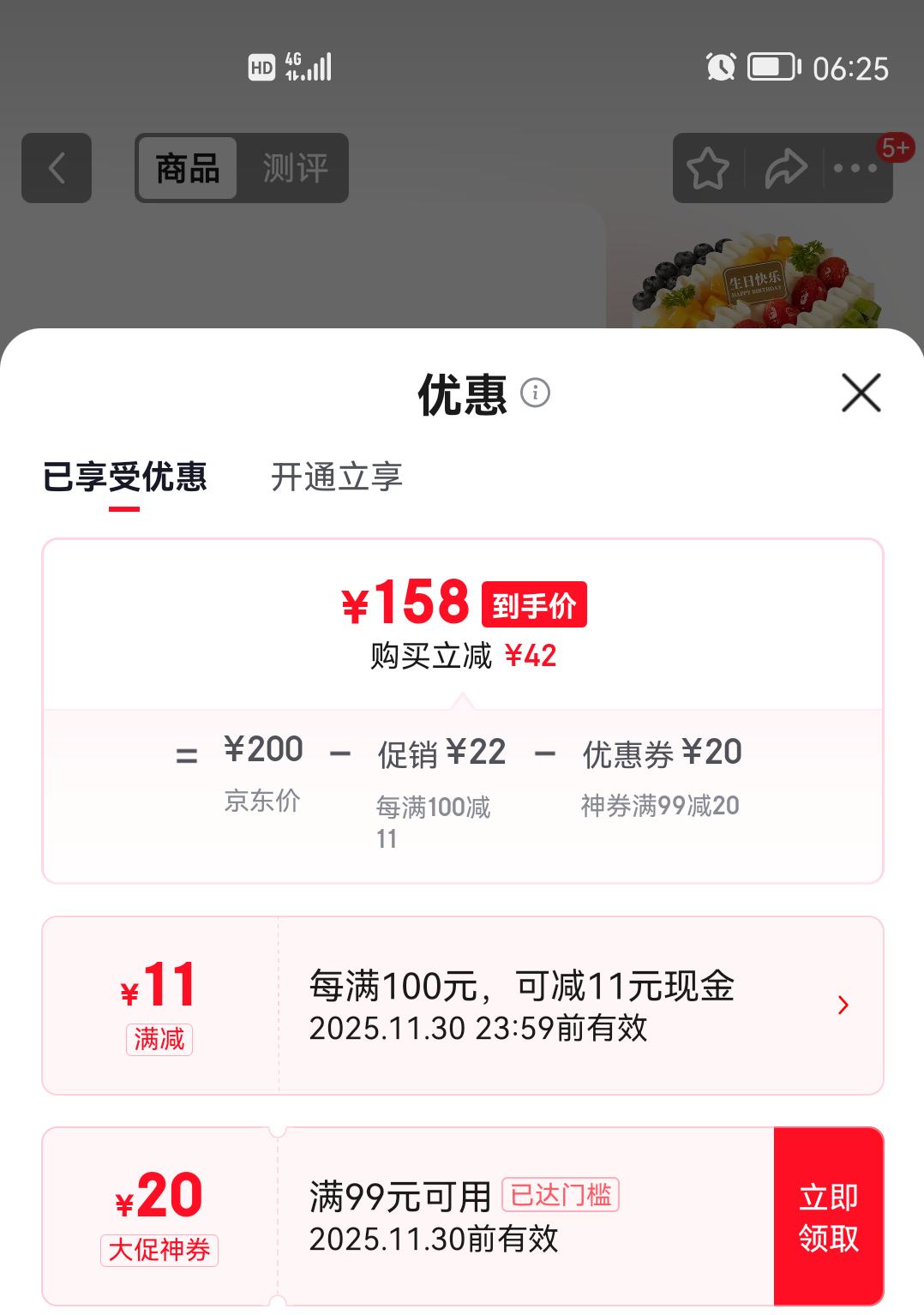Go back using the top-left arrow

click(57, 168)
